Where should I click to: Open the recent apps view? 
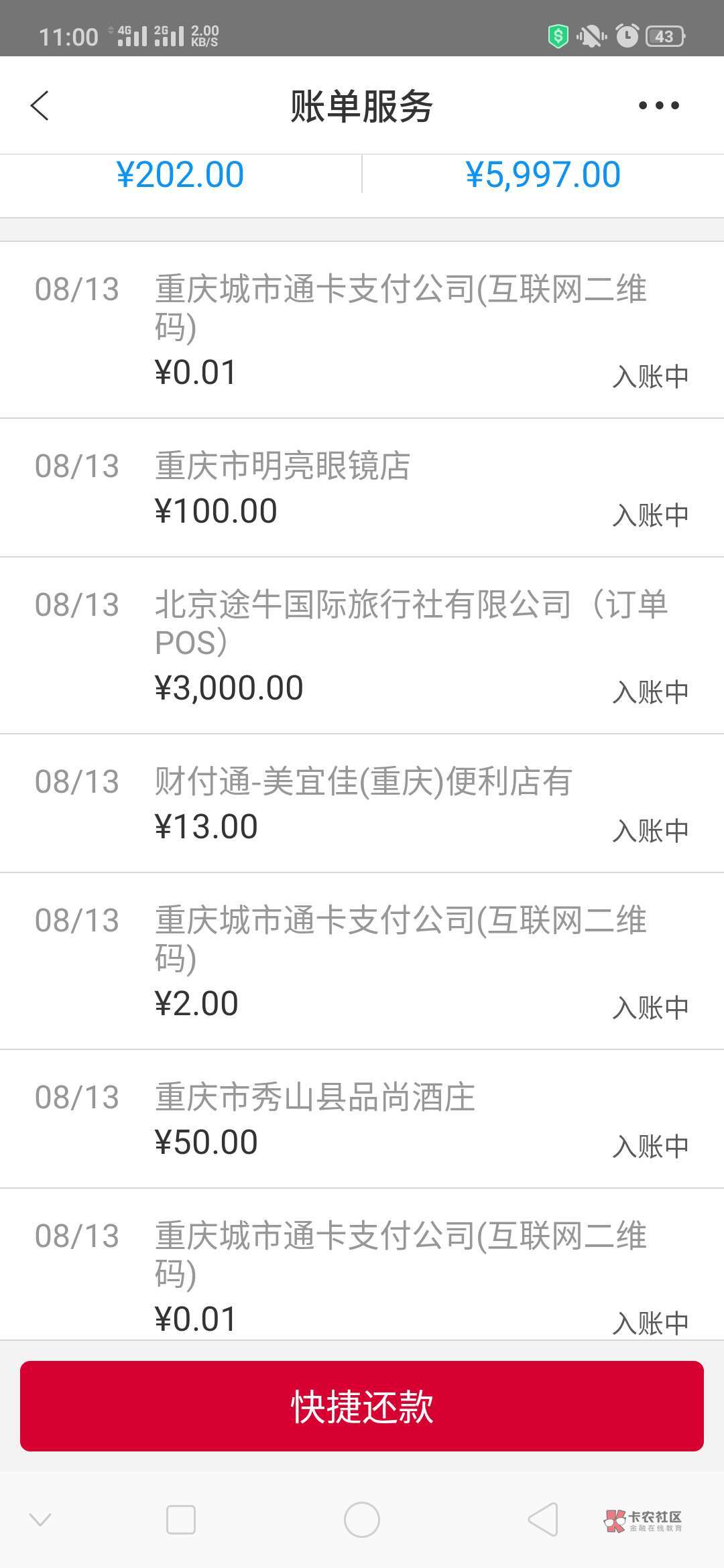181,1520
